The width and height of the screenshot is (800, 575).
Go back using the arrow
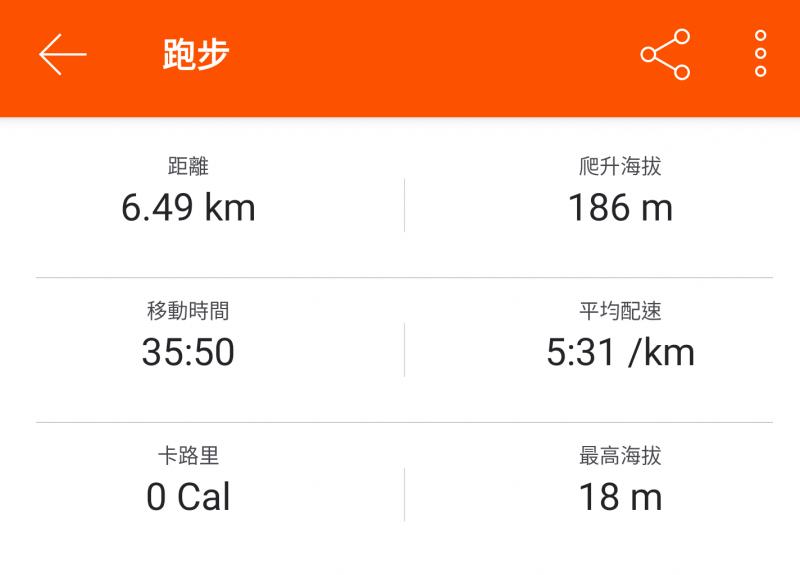pyautogui.click(x=62, y=55)
